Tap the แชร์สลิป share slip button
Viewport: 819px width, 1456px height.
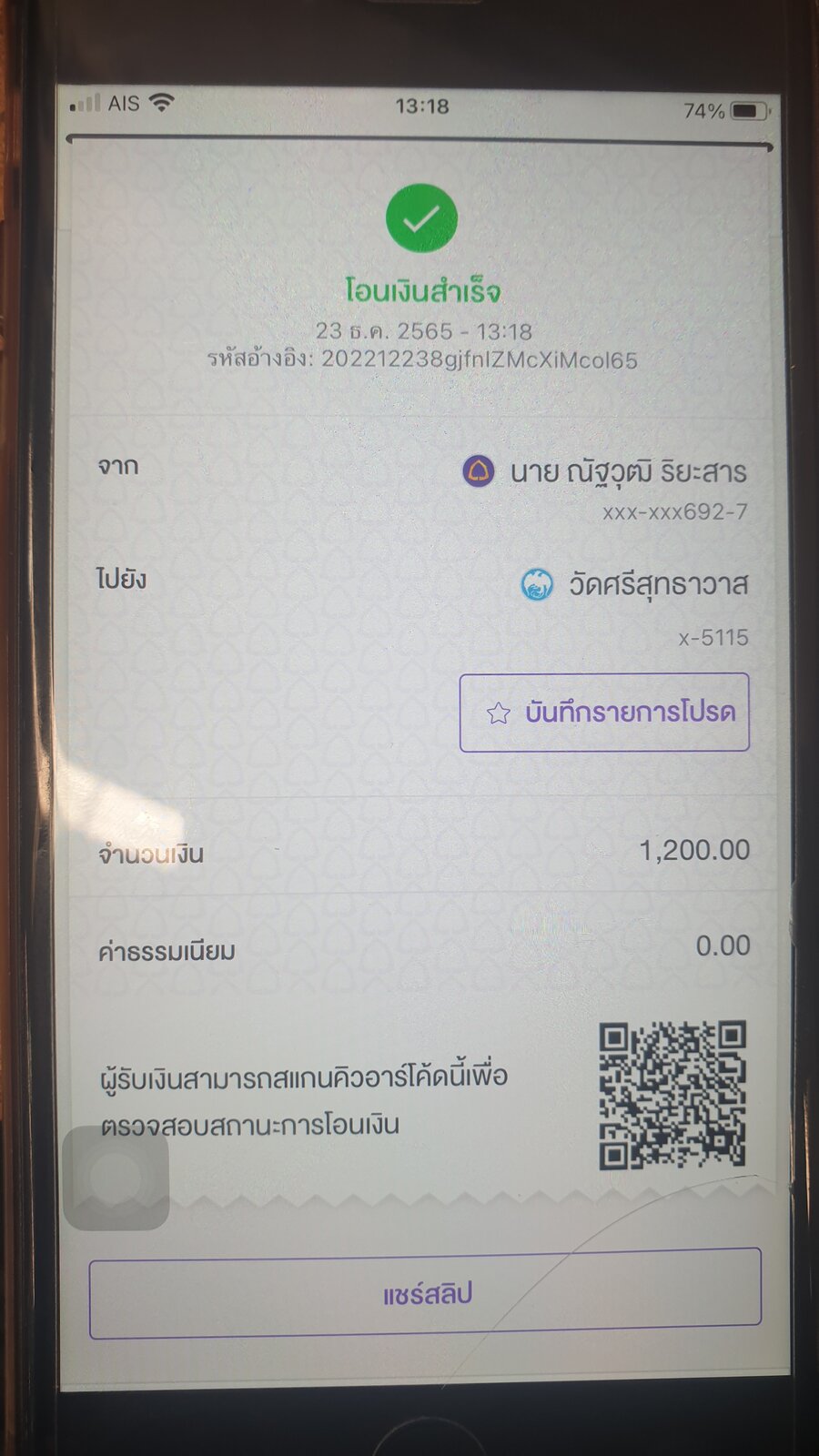pos(425,1293)
